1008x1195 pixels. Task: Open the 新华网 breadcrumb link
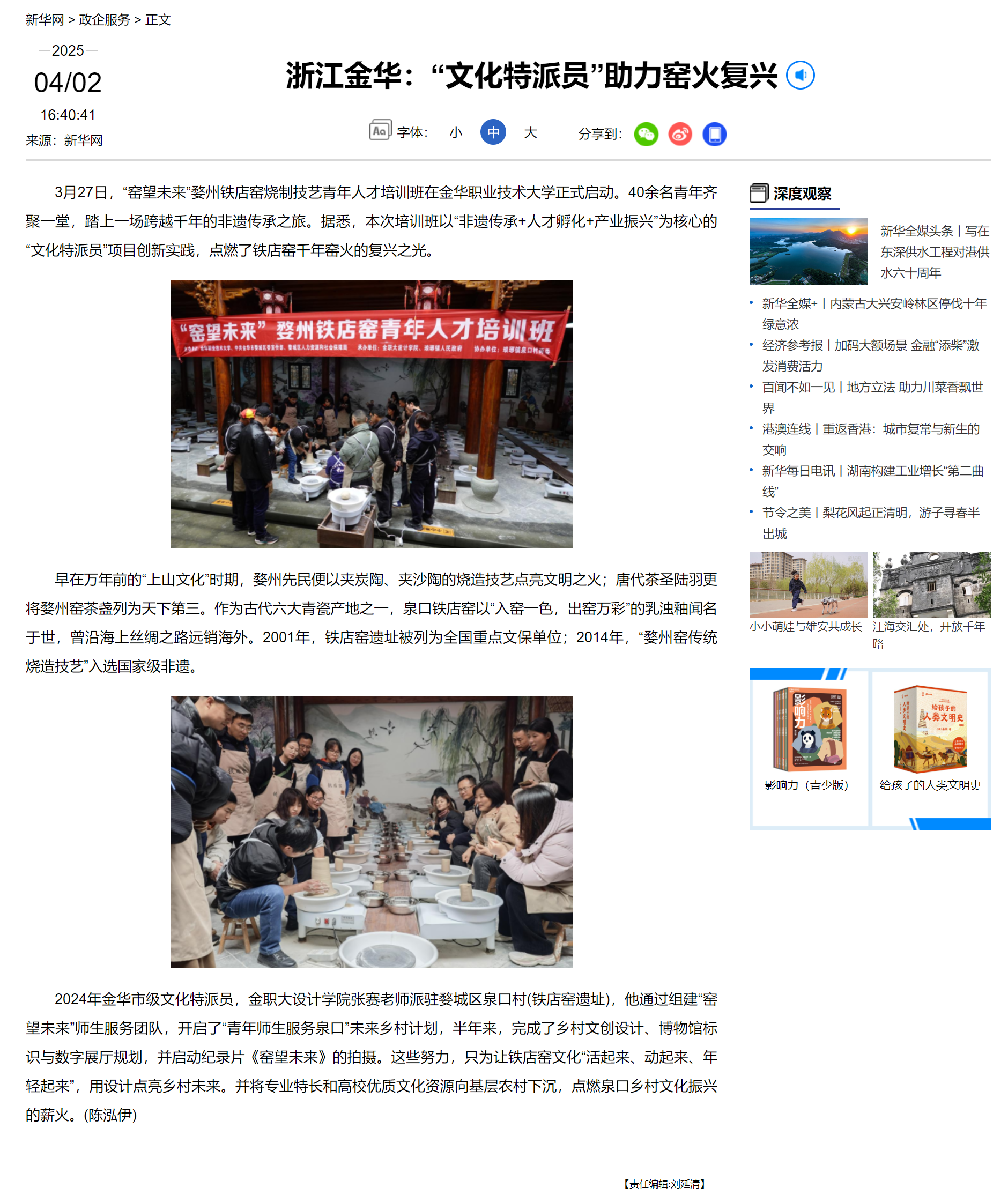[45, 20]
